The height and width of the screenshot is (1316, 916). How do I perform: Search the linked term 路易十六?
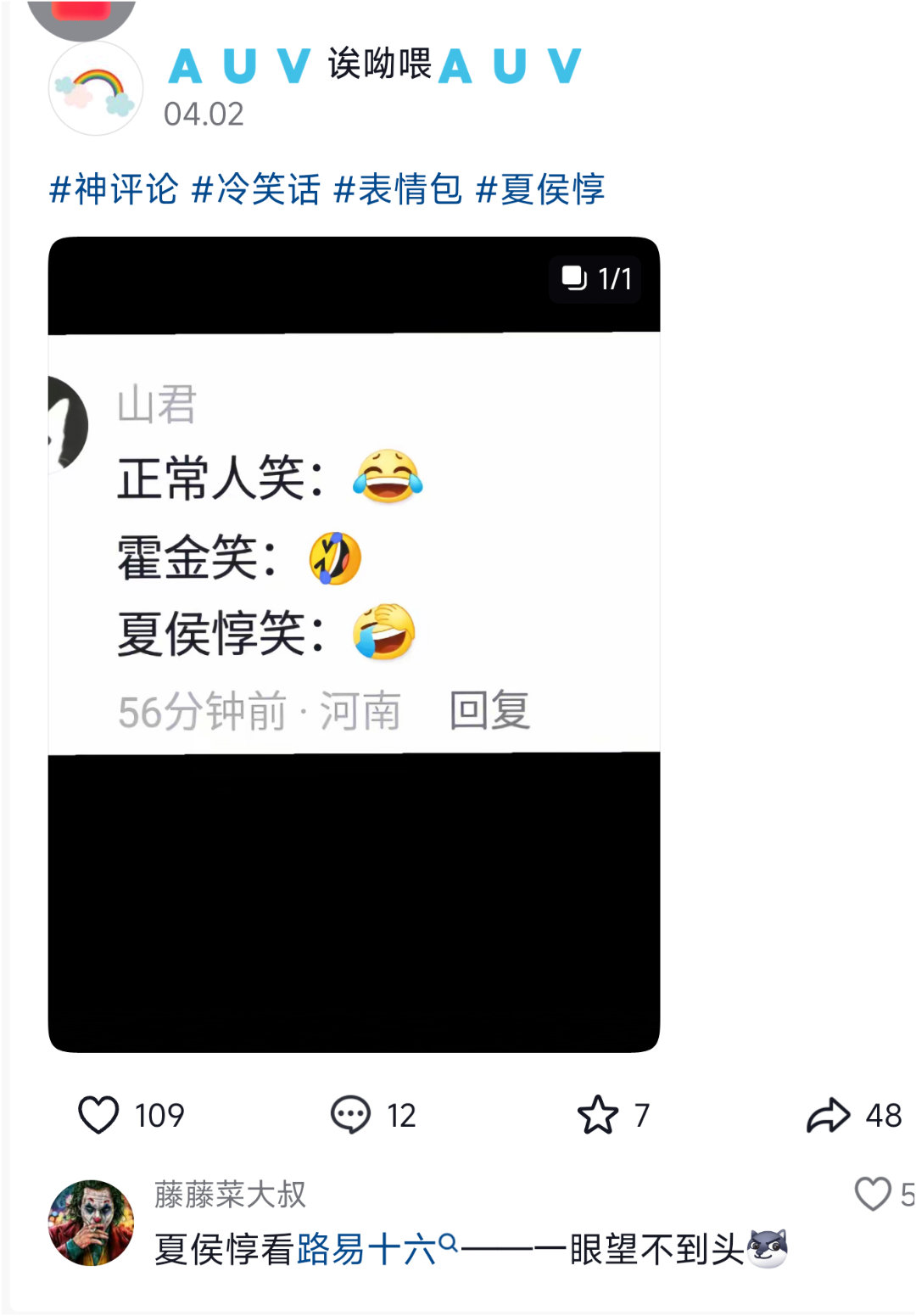click(x=366, y=1249)
